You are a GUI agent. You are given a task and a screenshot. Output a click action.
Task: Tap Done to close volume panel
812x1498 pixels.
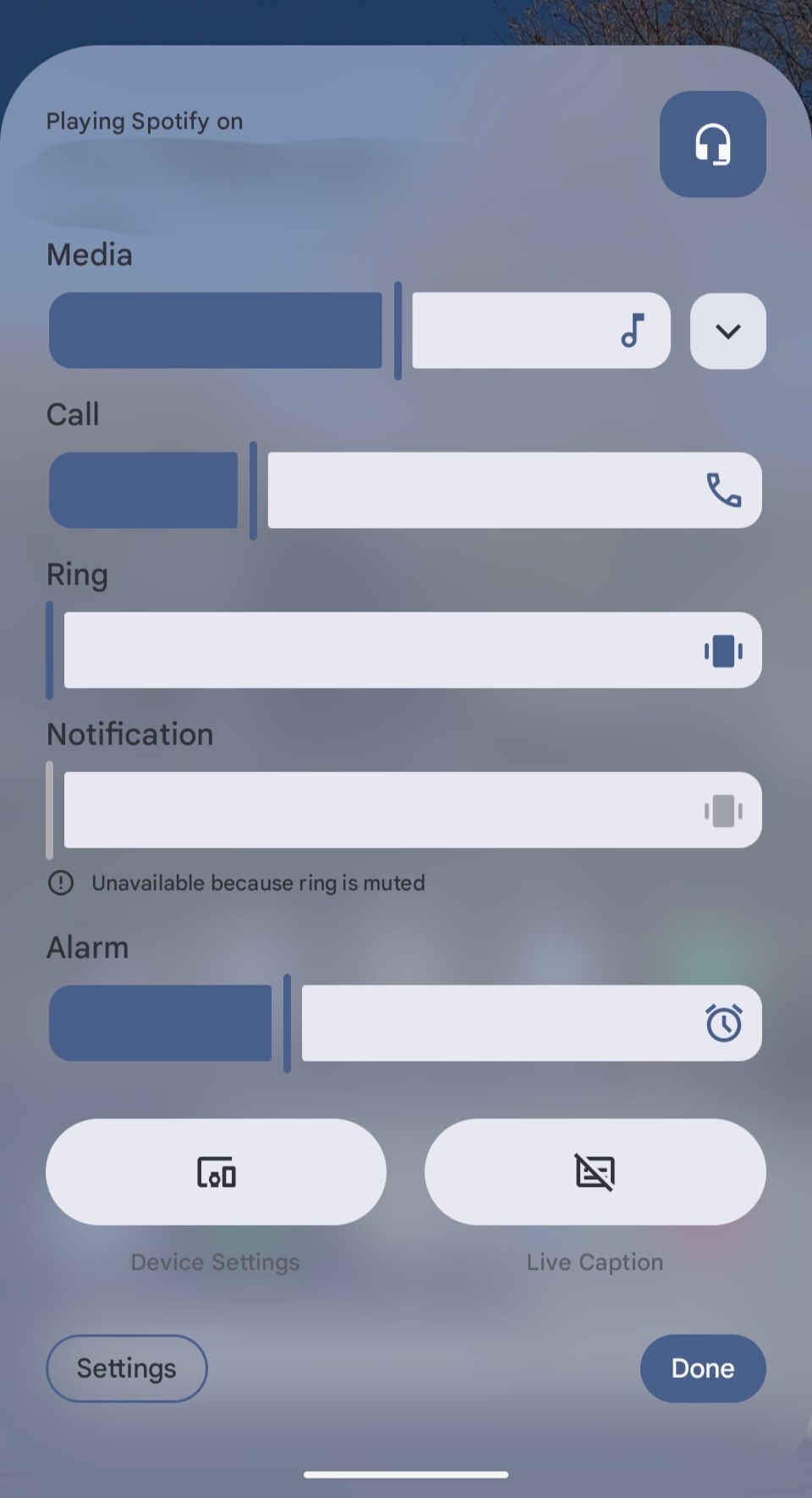703,1369
